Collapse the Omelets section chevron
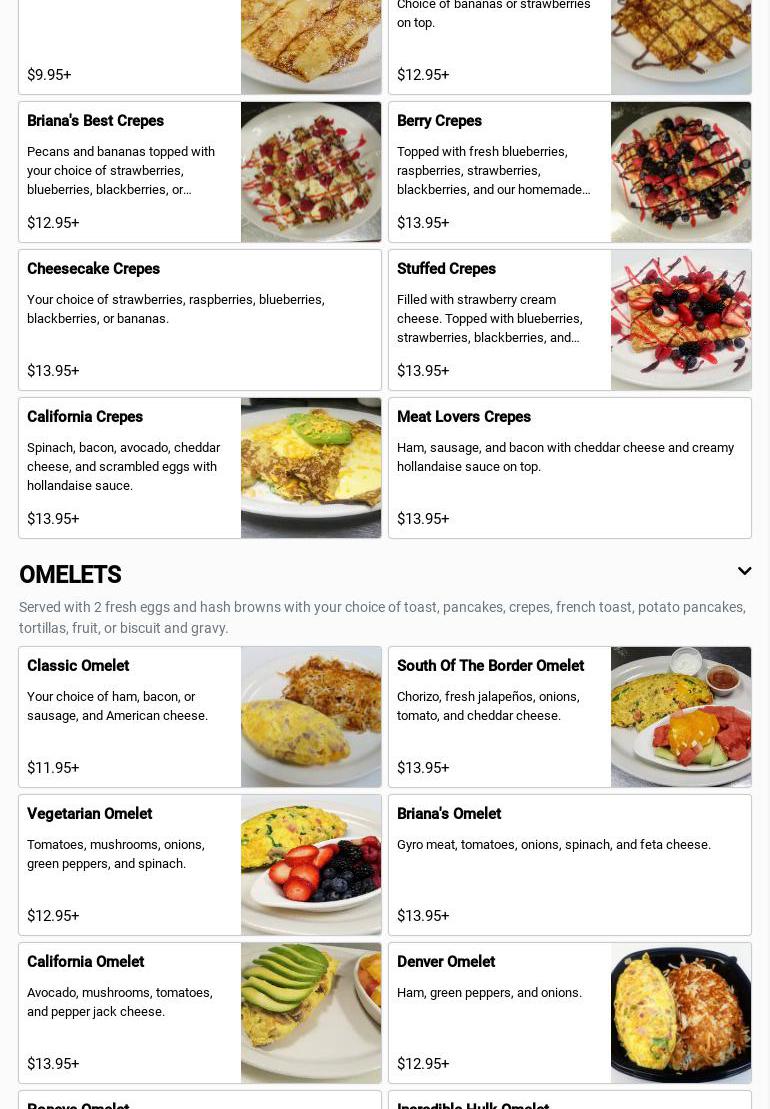 [744, 572]
